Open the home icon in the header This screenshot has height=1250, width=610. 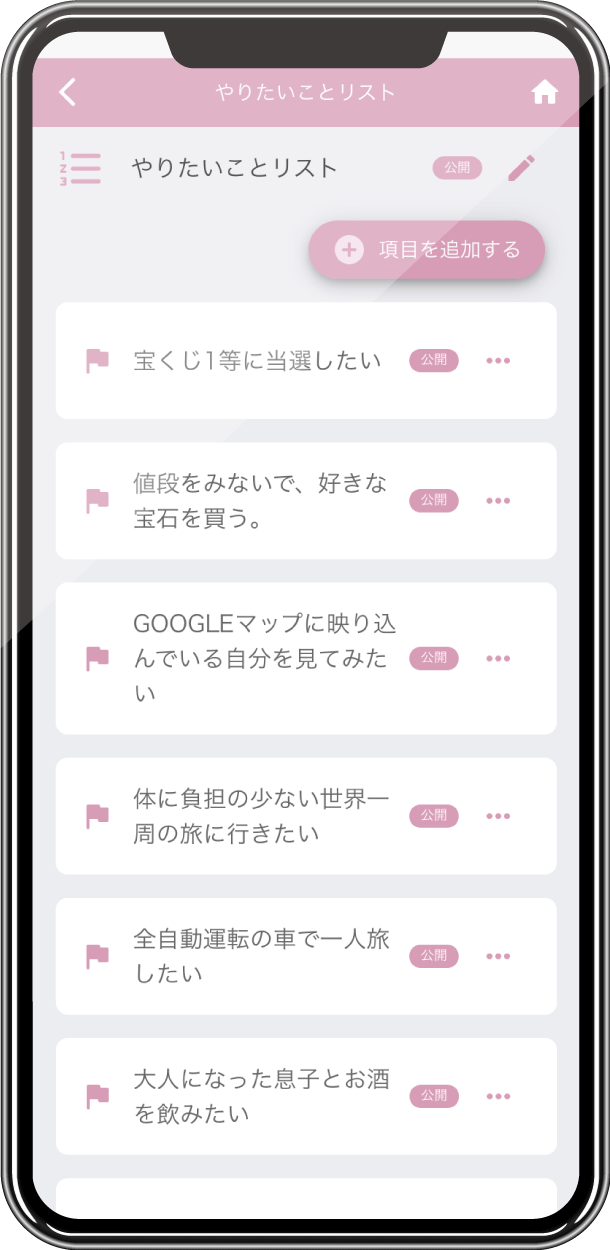point(544,93)
